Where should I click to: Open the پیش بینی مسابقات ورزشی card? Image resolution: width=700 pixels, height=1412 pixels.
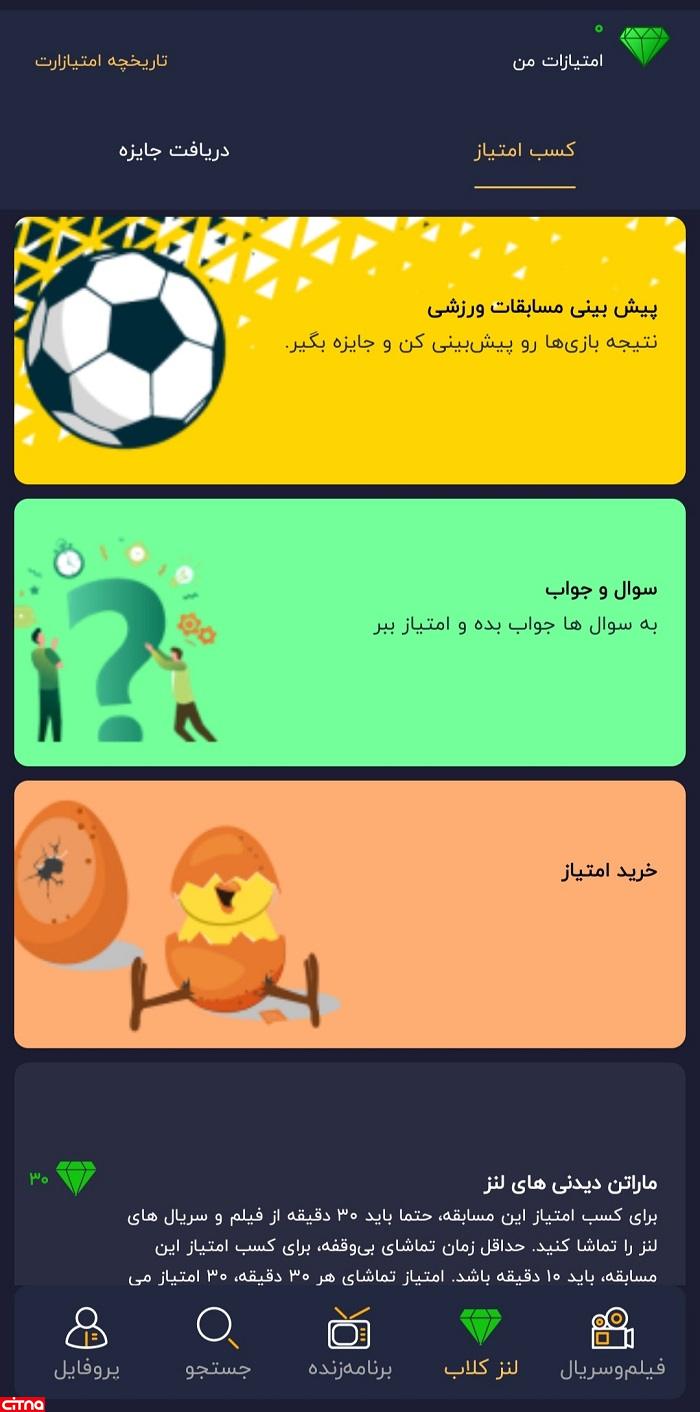350,350
